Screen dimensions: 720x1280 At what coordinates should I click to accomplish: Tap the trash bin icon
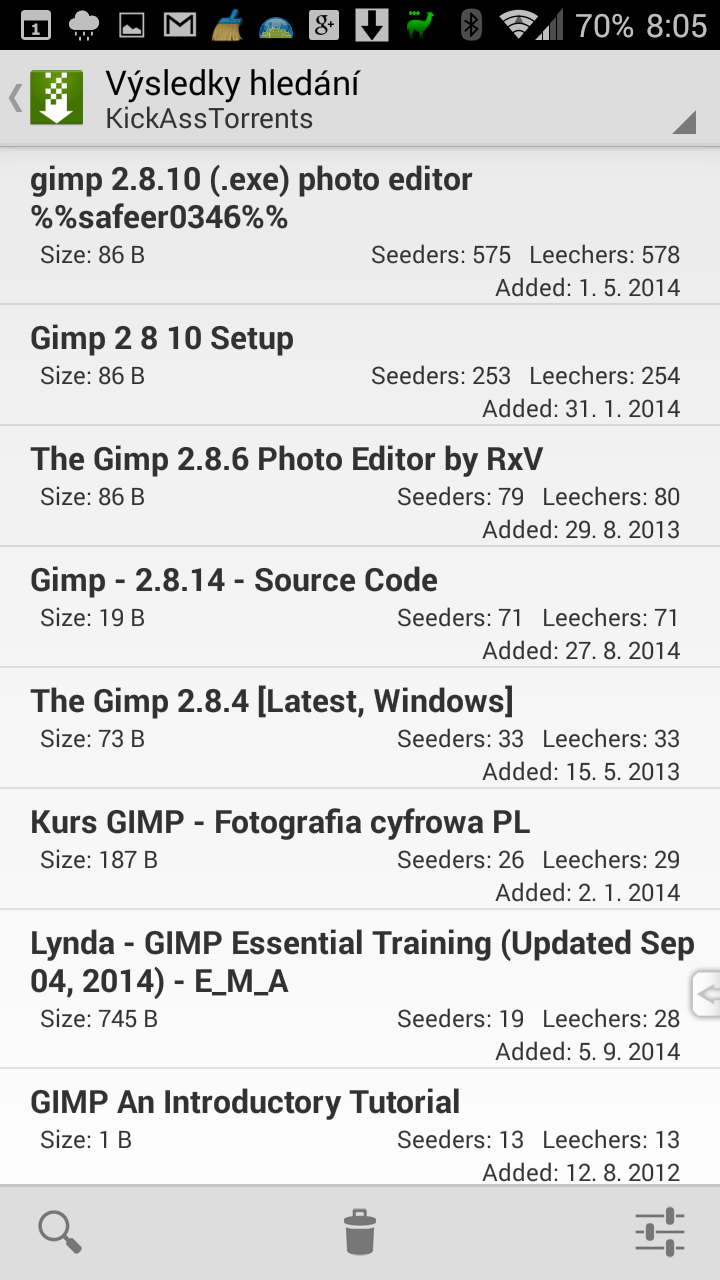360,1232
